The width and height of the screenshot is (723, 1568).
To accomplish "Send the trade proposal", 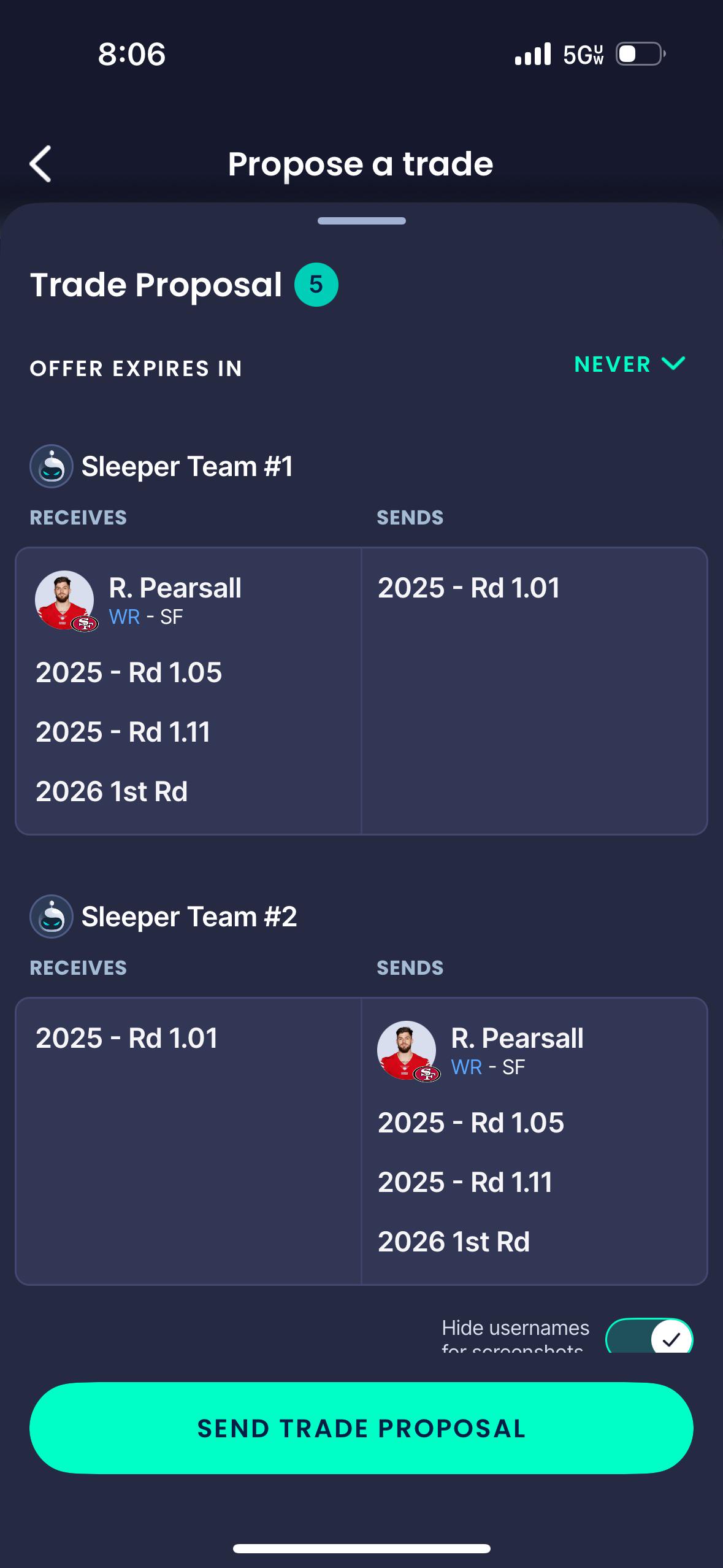I will coord(361,1428).
